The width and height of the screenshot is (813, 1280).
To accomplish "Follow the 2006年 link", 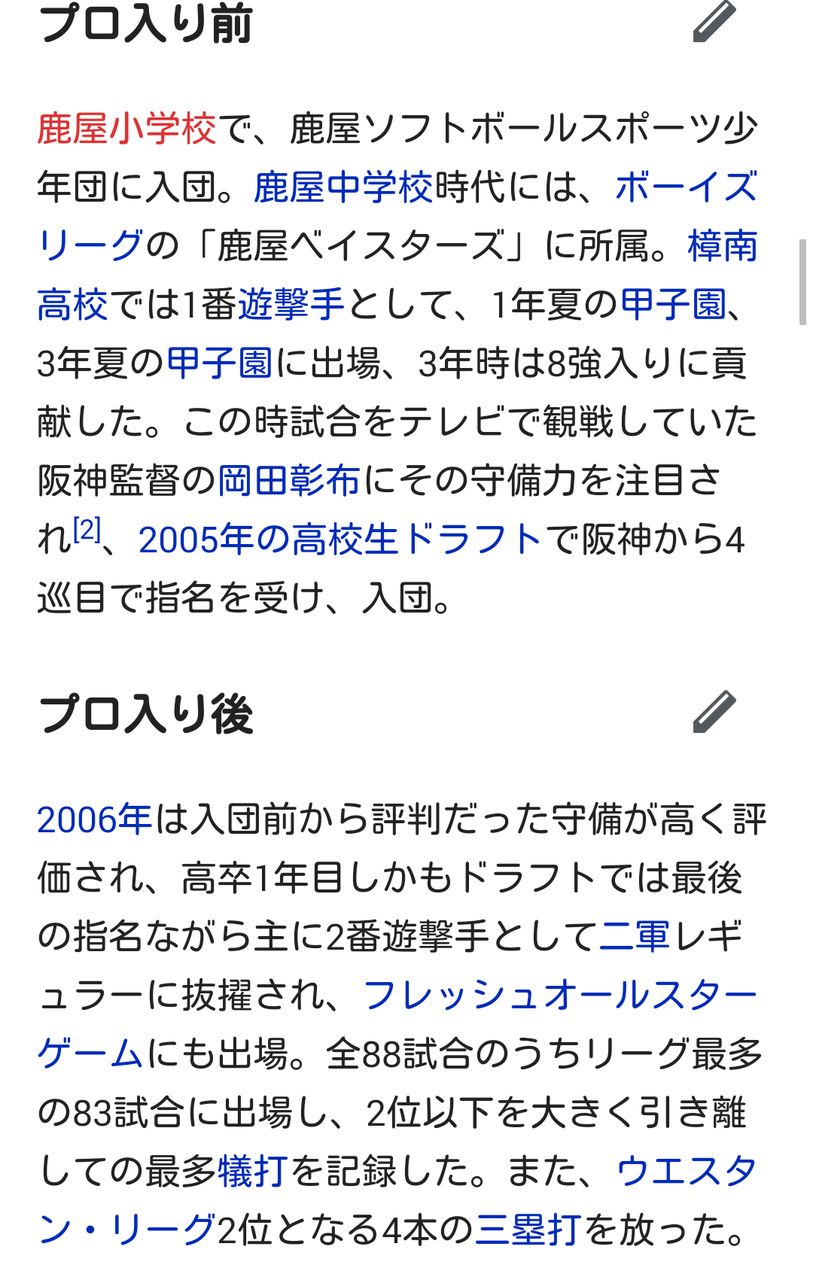I will [94, 819].
